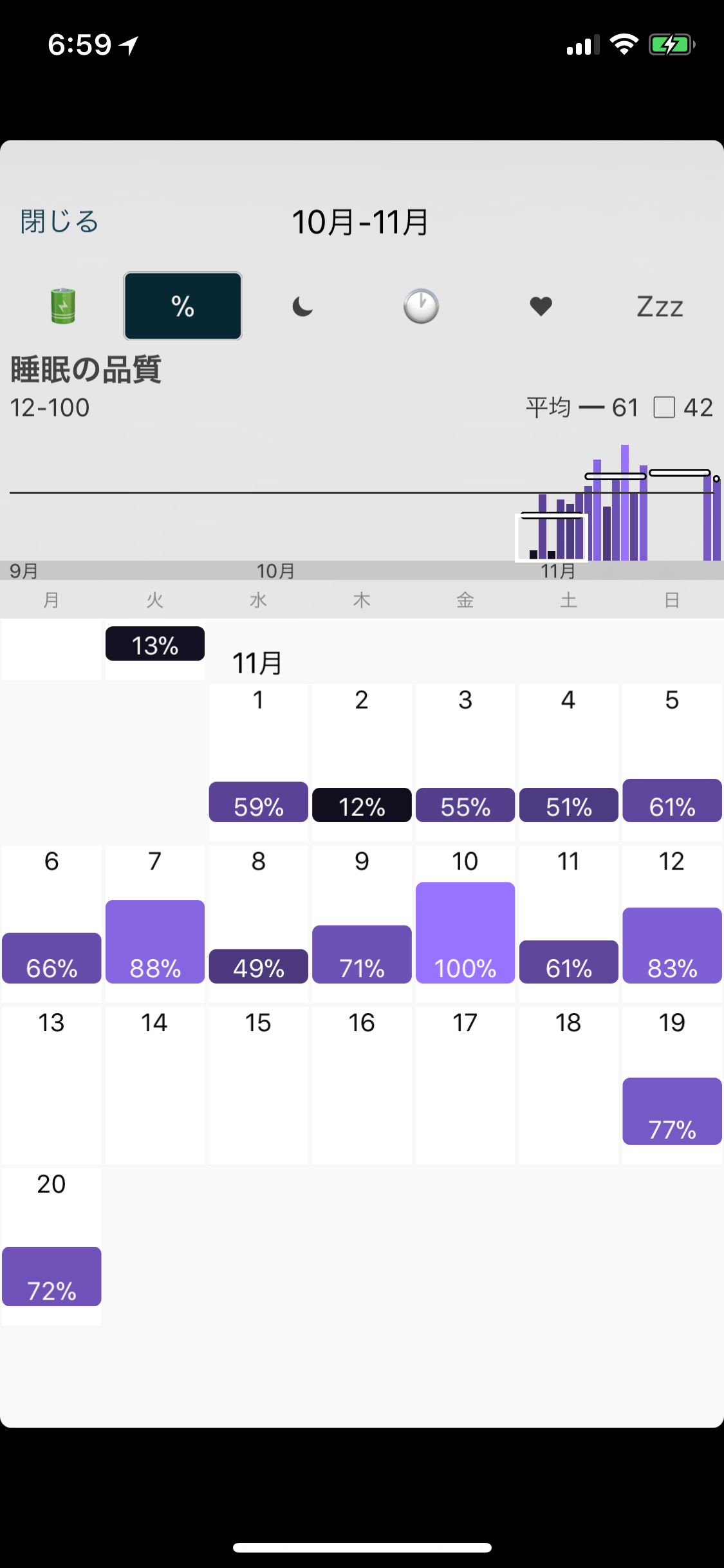Viewport: 724px width, 1568px height.
Task: Open the 13% entry from October
Action: 155,644
